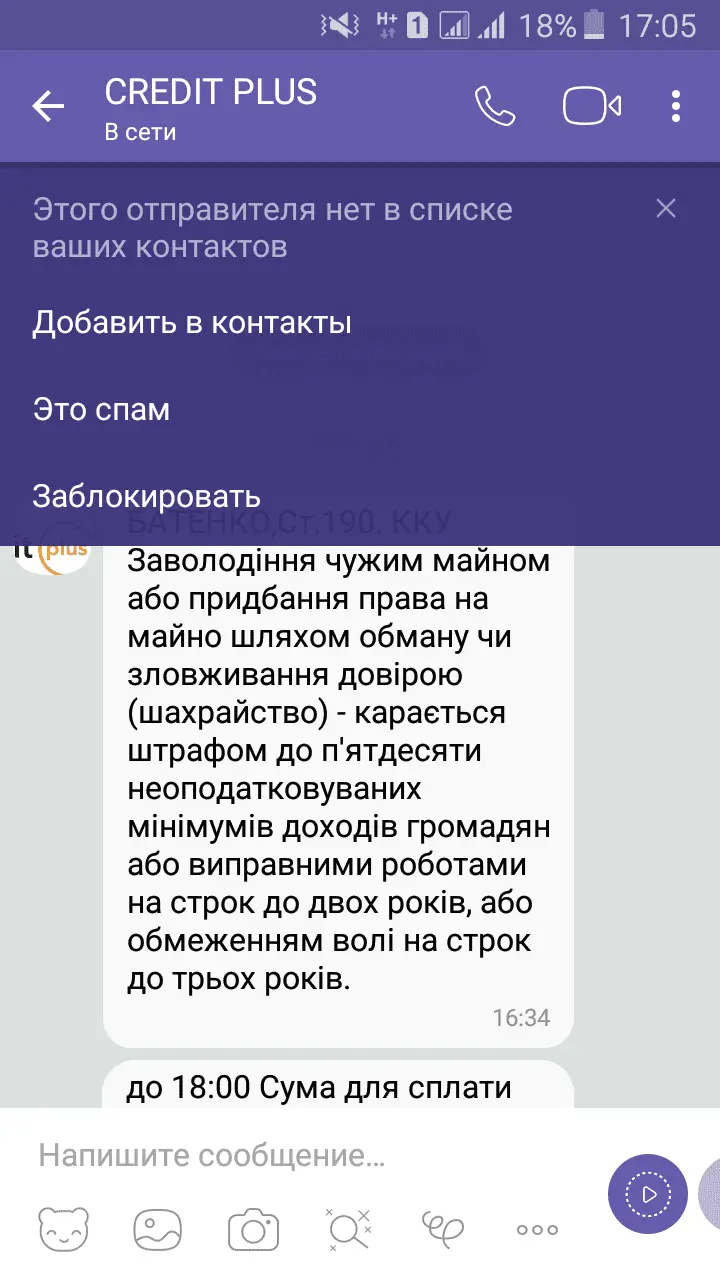720x1280 pixels.
Task: Open the overflow menu
Action: click(677, 106)
